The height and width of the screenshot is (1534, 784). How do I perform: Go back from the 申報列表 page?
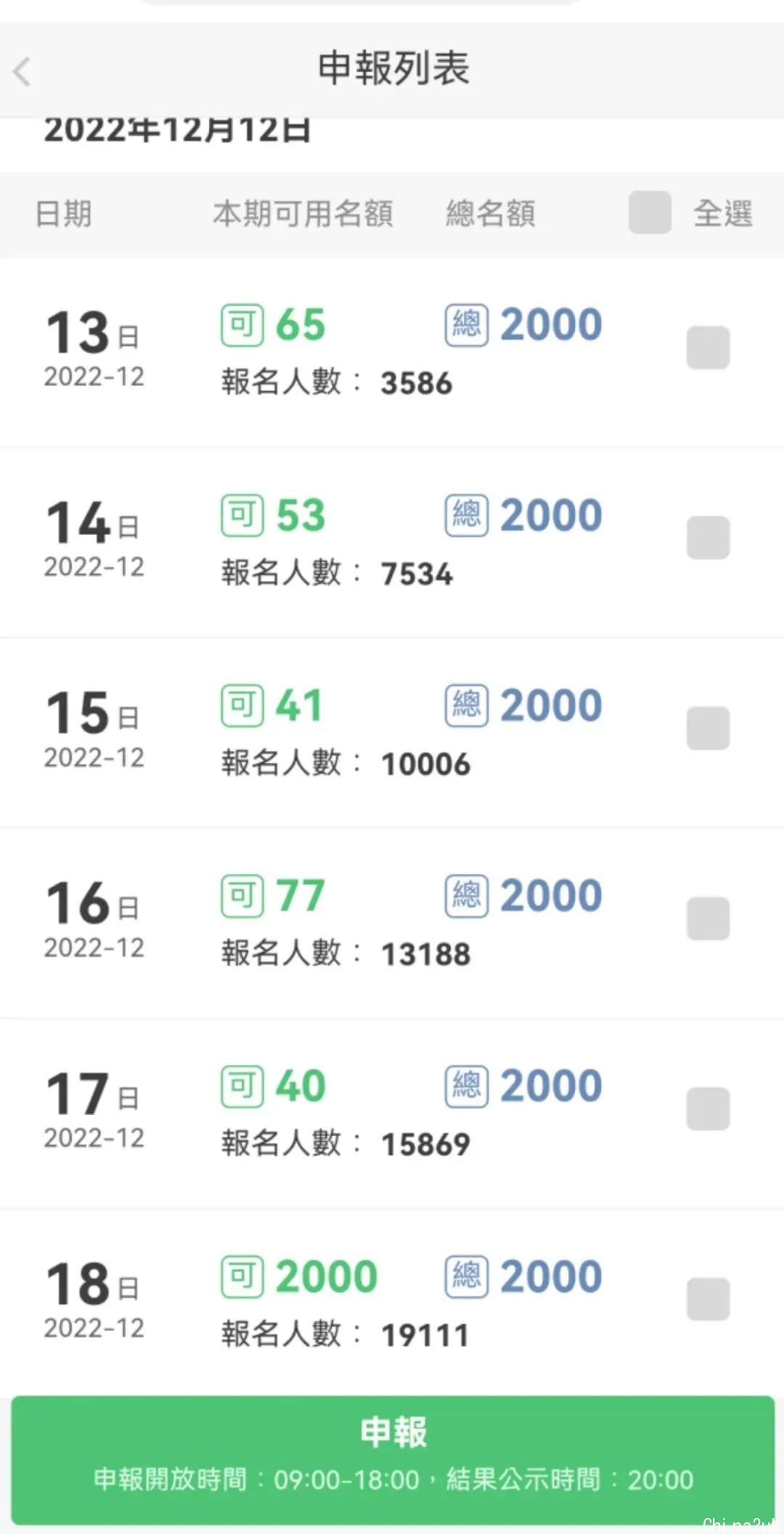point(23,72)
